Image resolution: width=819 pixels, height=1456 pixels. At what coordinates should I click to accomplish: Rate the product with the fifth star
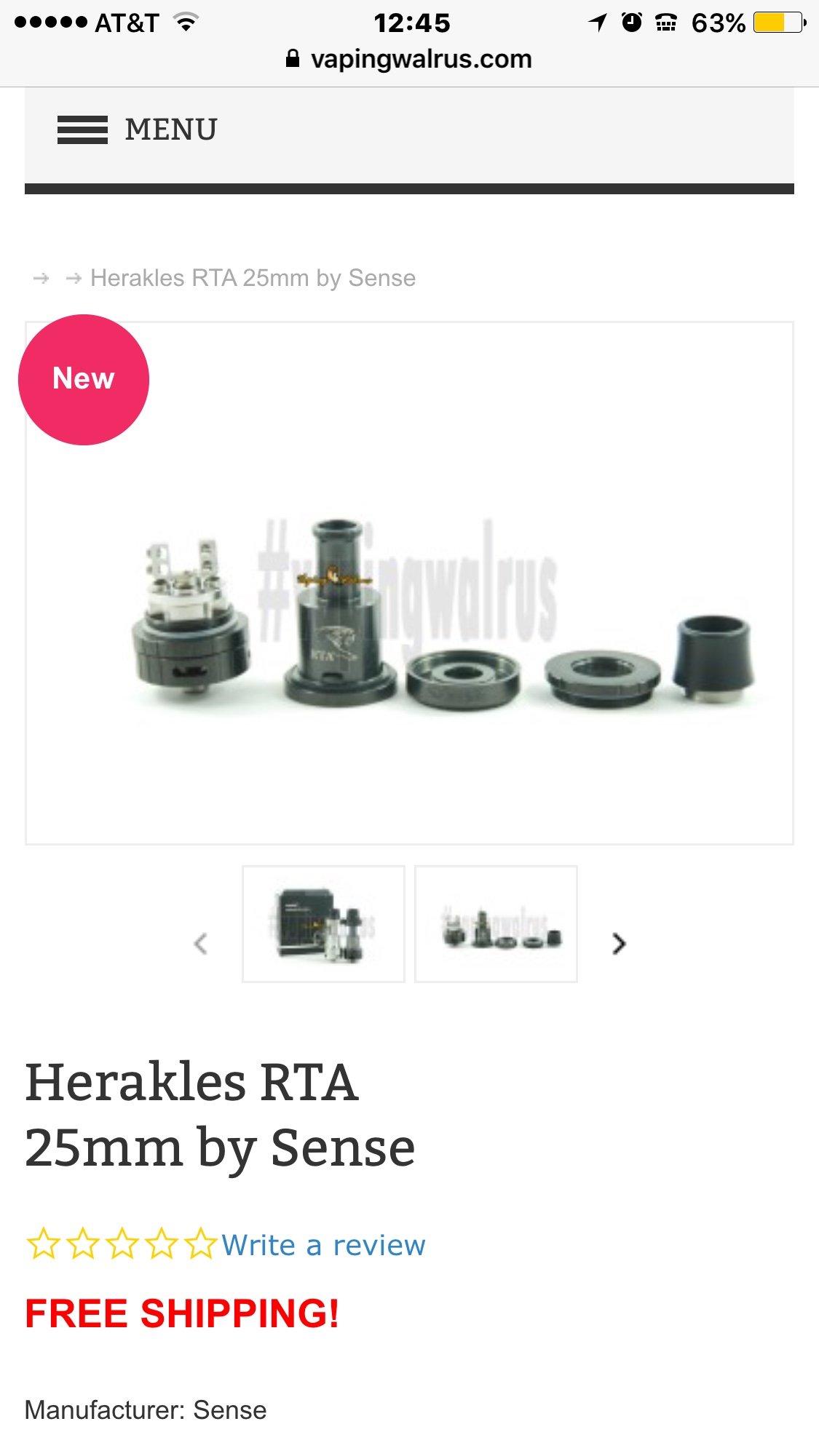point(201,1244)
